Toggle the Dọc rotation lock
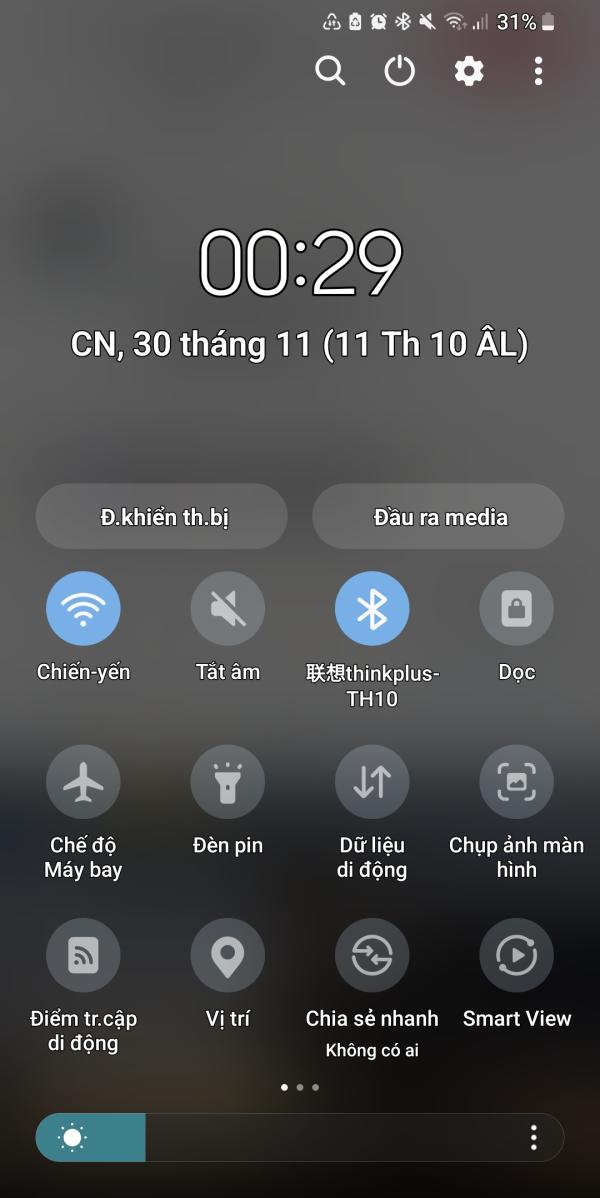The image size is (600, 1198). coord(516,608)
